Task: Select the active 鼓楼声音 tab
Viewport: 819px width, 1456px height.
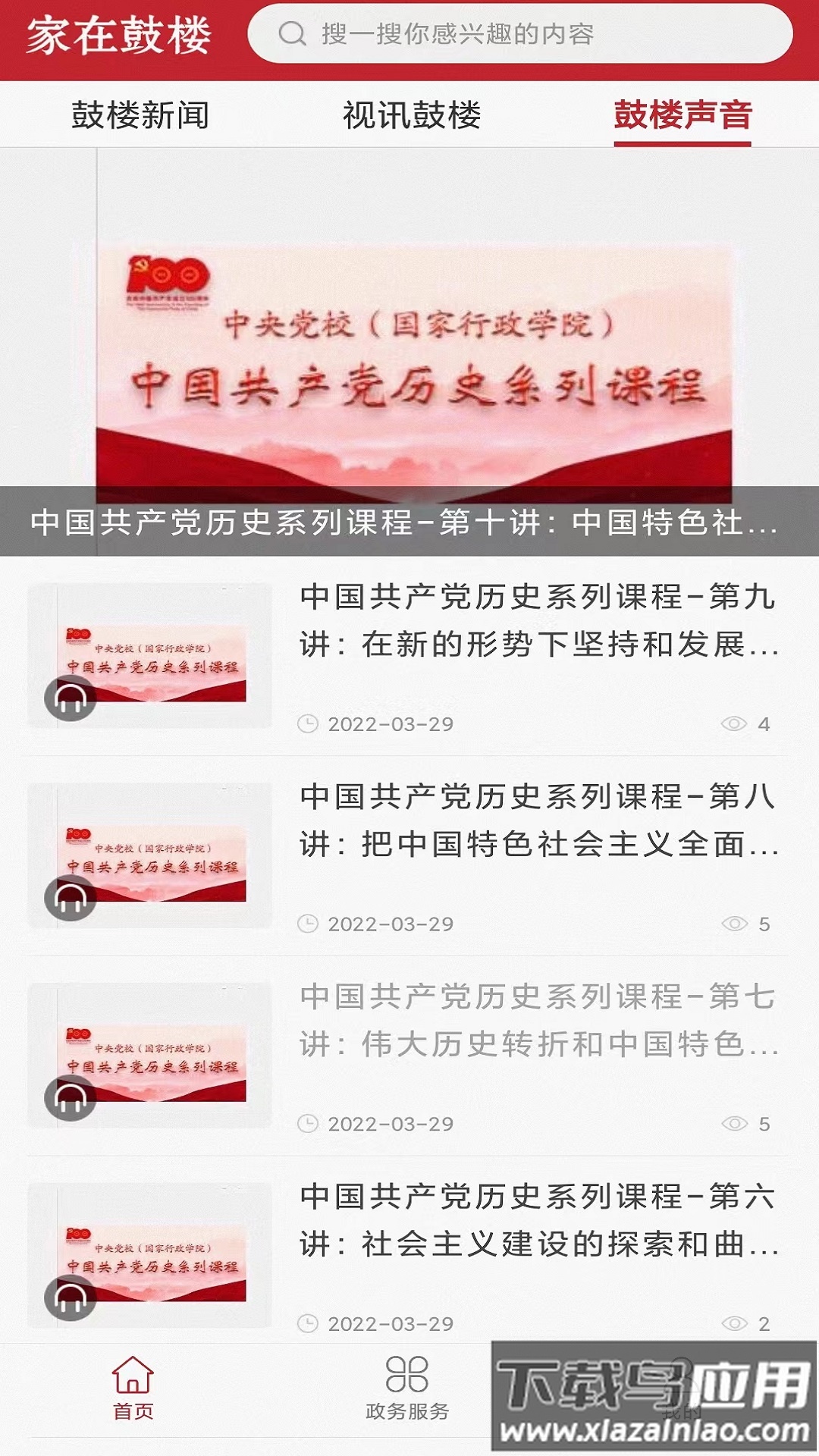Action: click(x=682, y=114)
